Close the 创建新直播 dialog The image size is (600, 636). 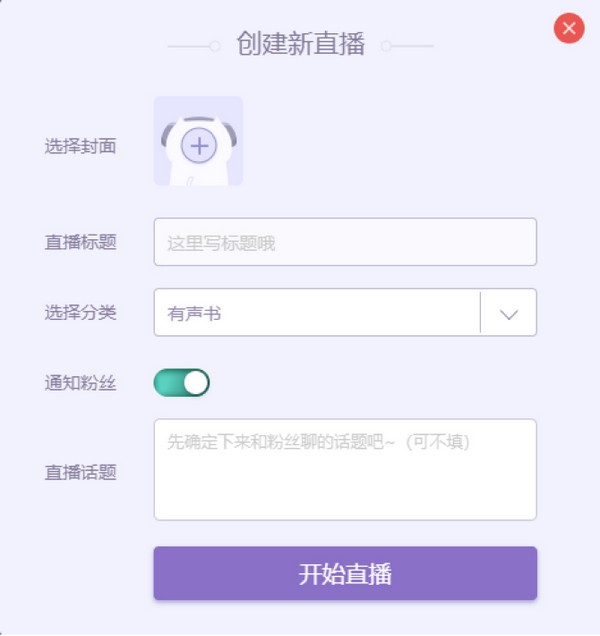pyautogui.click(x=569, y=28)
